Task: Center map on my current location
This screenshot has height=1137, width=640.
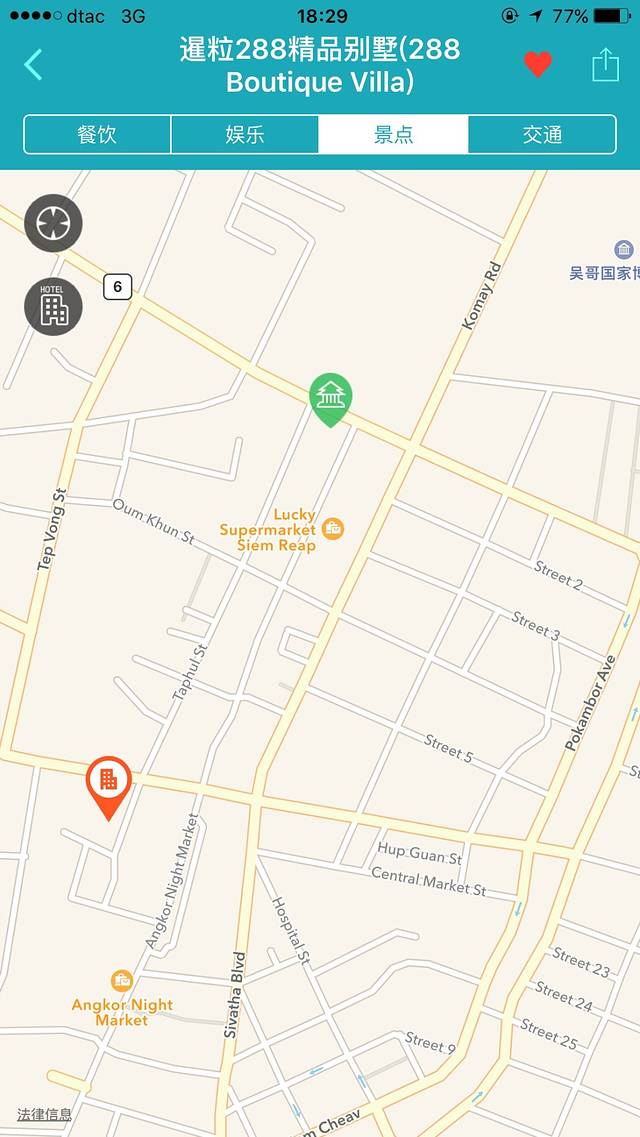Action: (x=53, y=223)
